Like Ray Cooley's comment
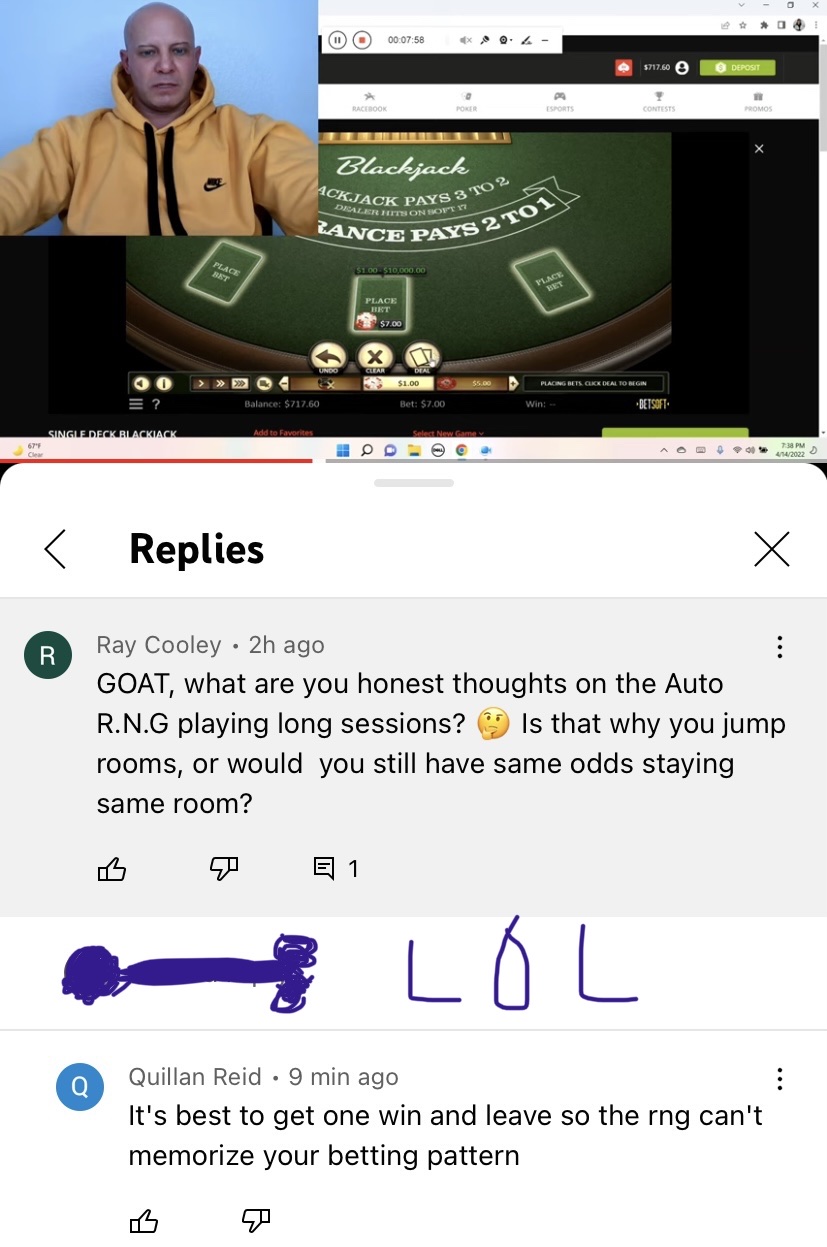827x1247 pixels. [x=112, y=869]
